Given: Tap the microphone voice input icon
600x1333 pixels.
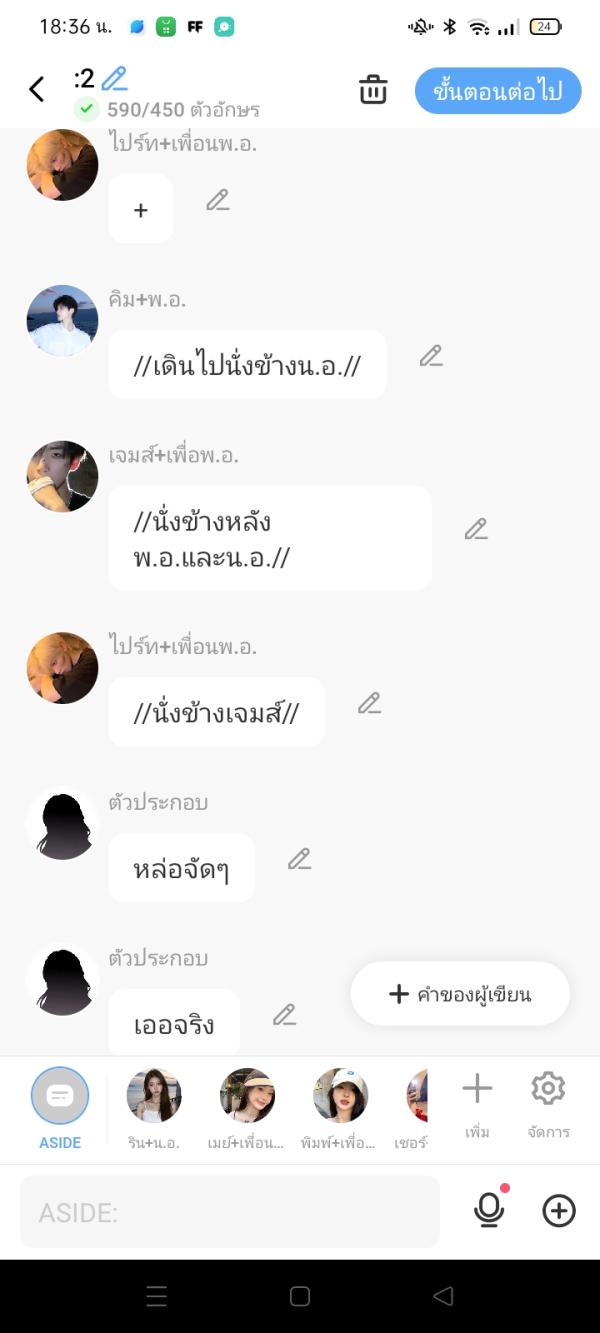Looking at the screenshot, I should (x=489, y=1210).
